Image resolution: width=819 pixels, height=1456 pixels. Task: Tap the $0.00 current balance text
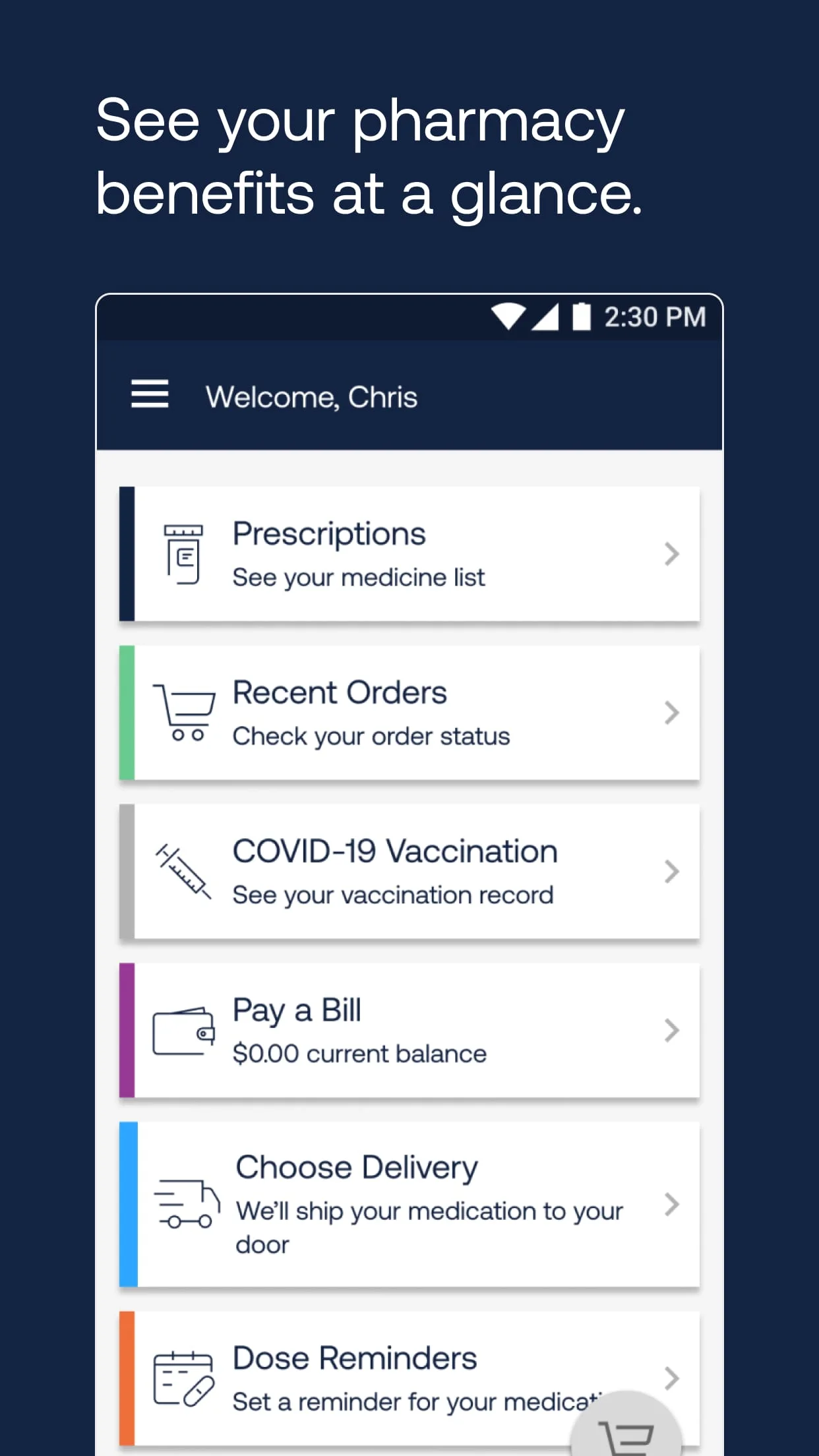pyautogui.click(x=358, y=1053)
